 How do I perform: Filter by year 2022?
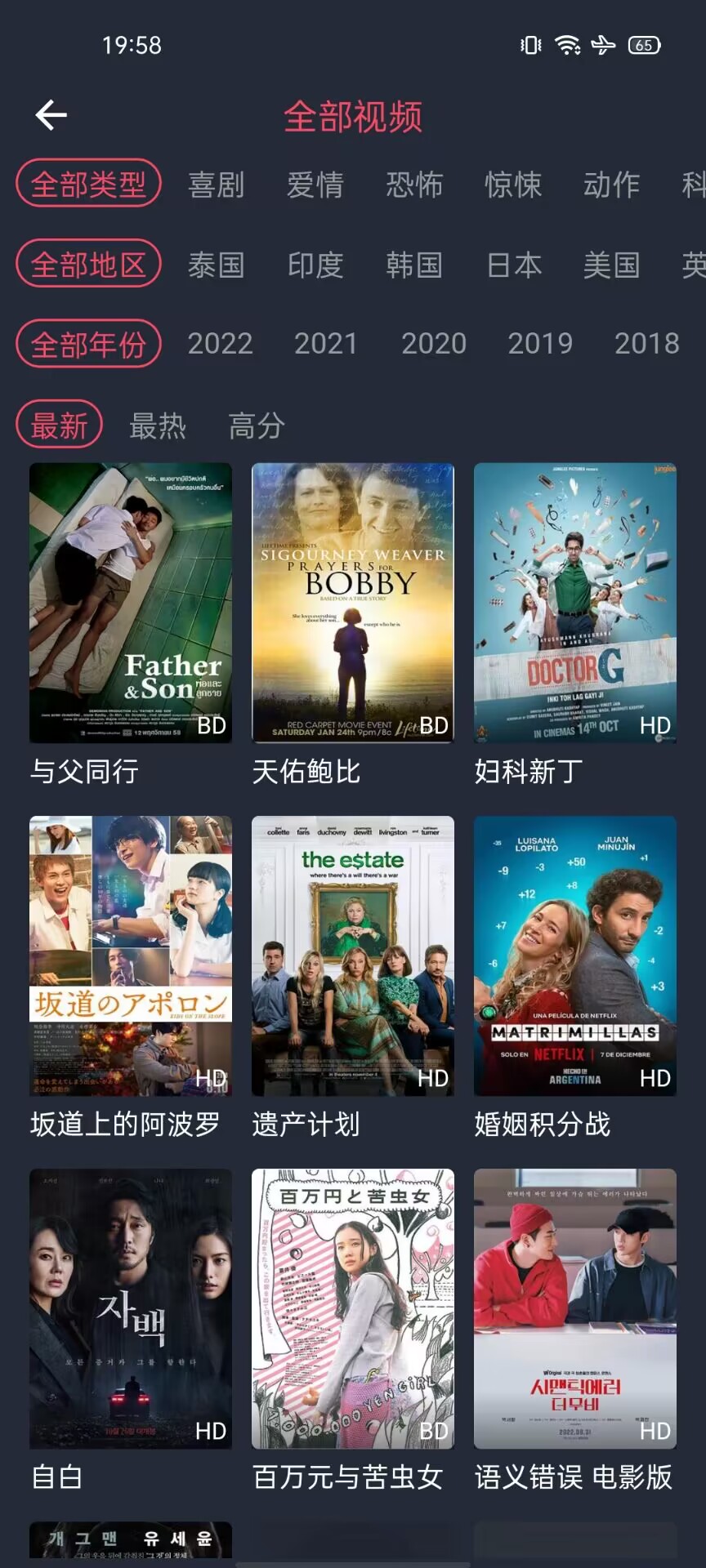click(220, 344)
